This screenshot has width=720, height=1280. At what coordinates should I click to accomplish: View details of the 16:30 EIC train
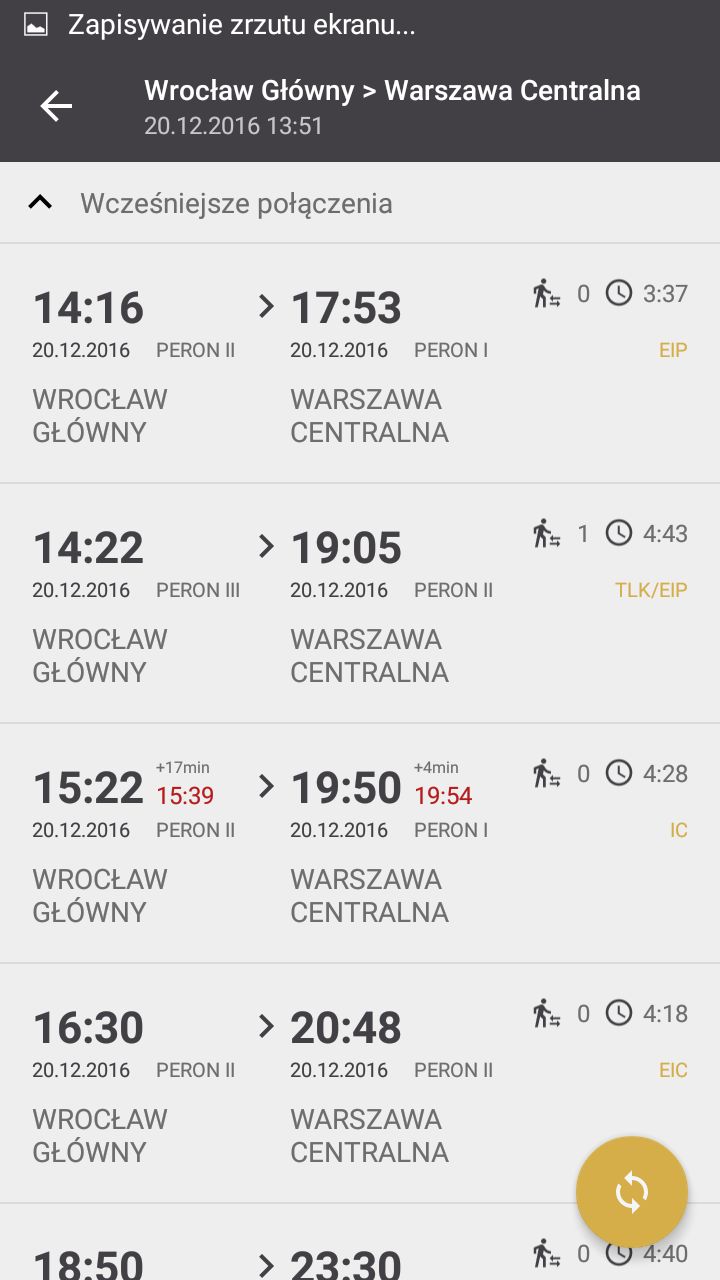coord(360,1084)
